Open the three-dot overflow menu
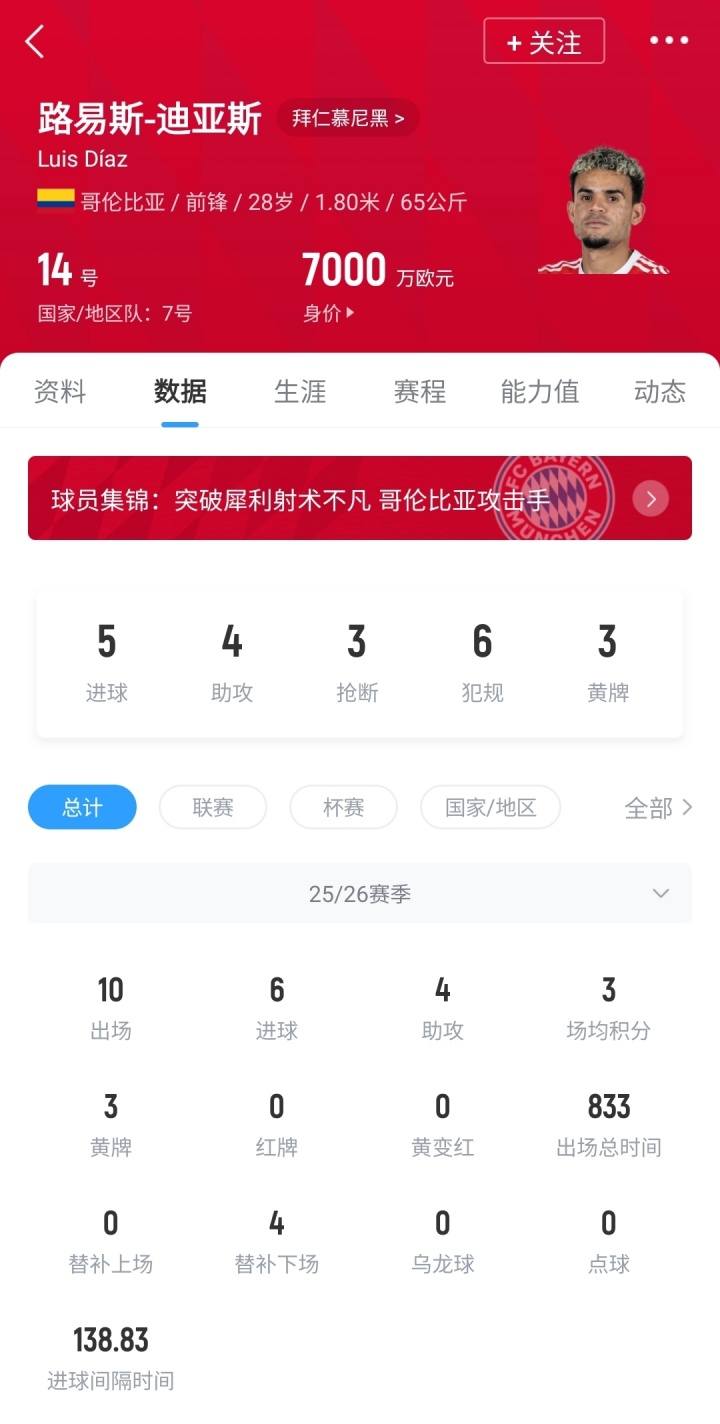Viewport: 720px width, 1424px height. (669, 41)
